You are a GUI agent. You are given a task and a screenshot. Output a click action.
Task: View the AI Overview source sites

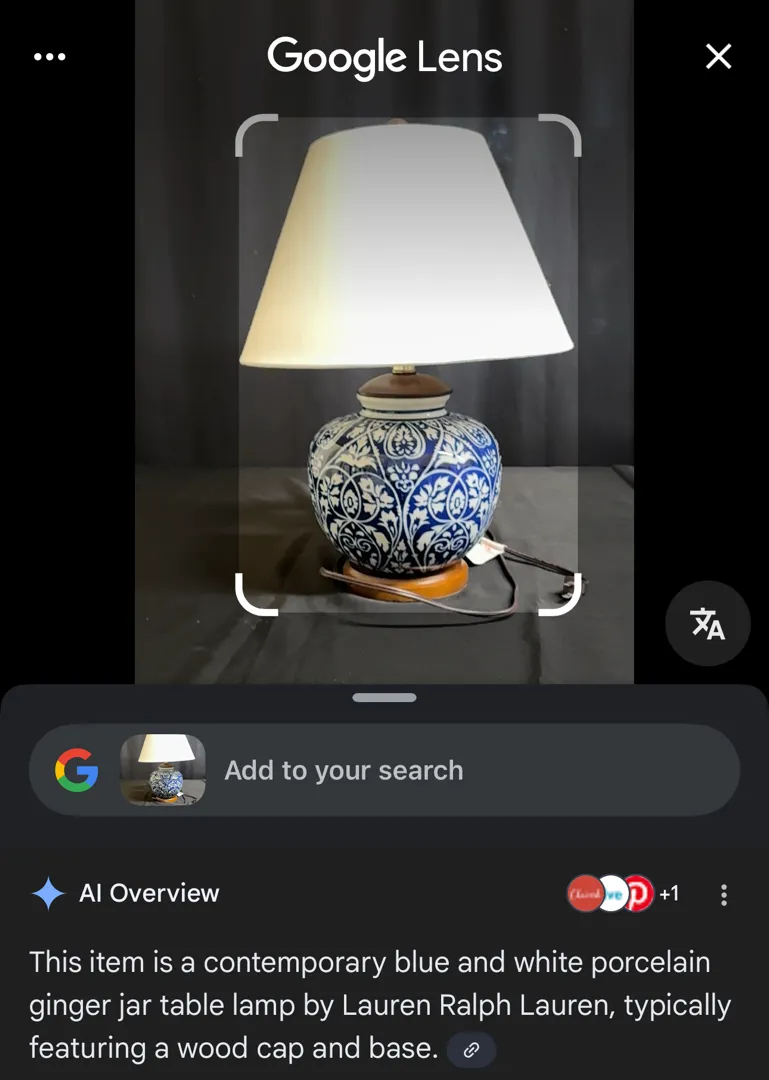click(622, 894)
